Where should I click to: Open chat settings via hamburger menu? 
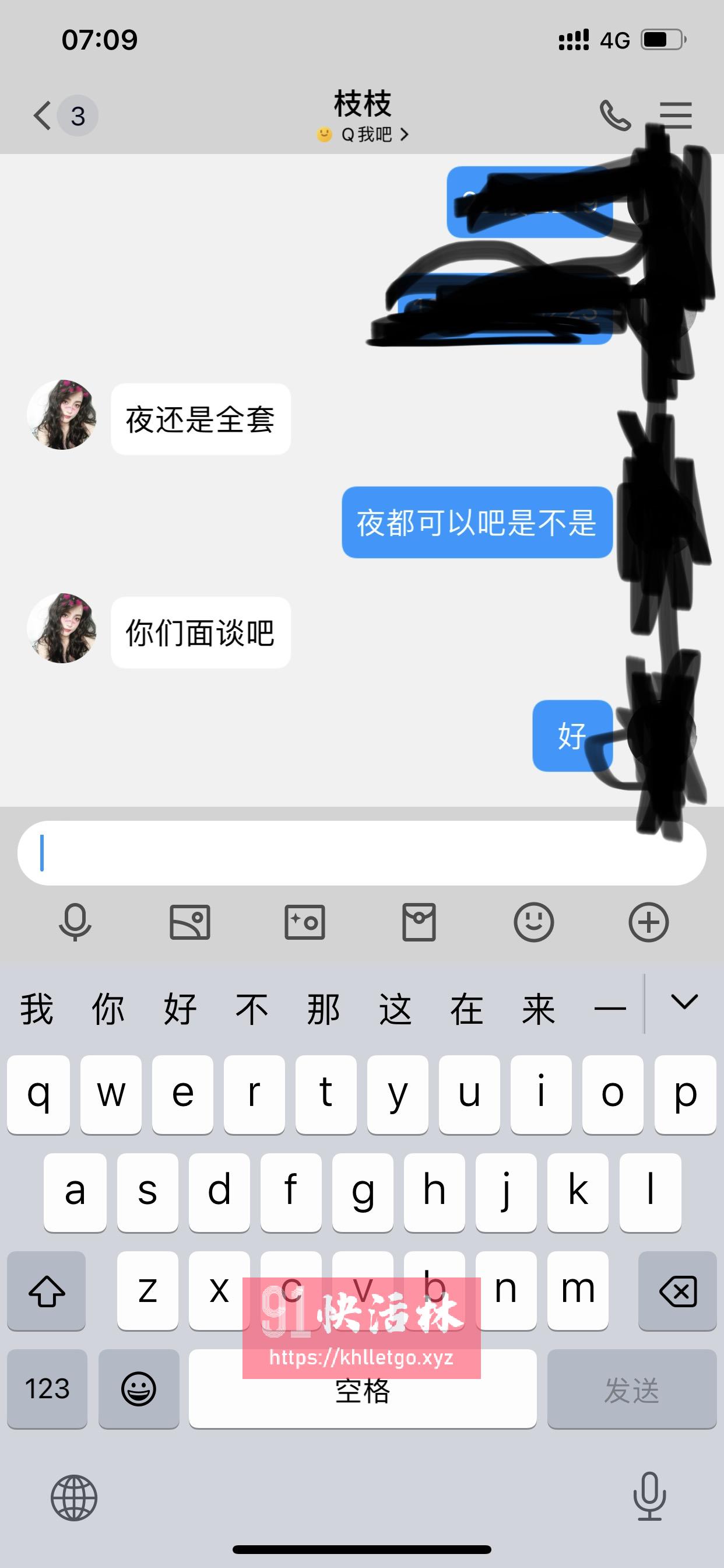[677, 114]
